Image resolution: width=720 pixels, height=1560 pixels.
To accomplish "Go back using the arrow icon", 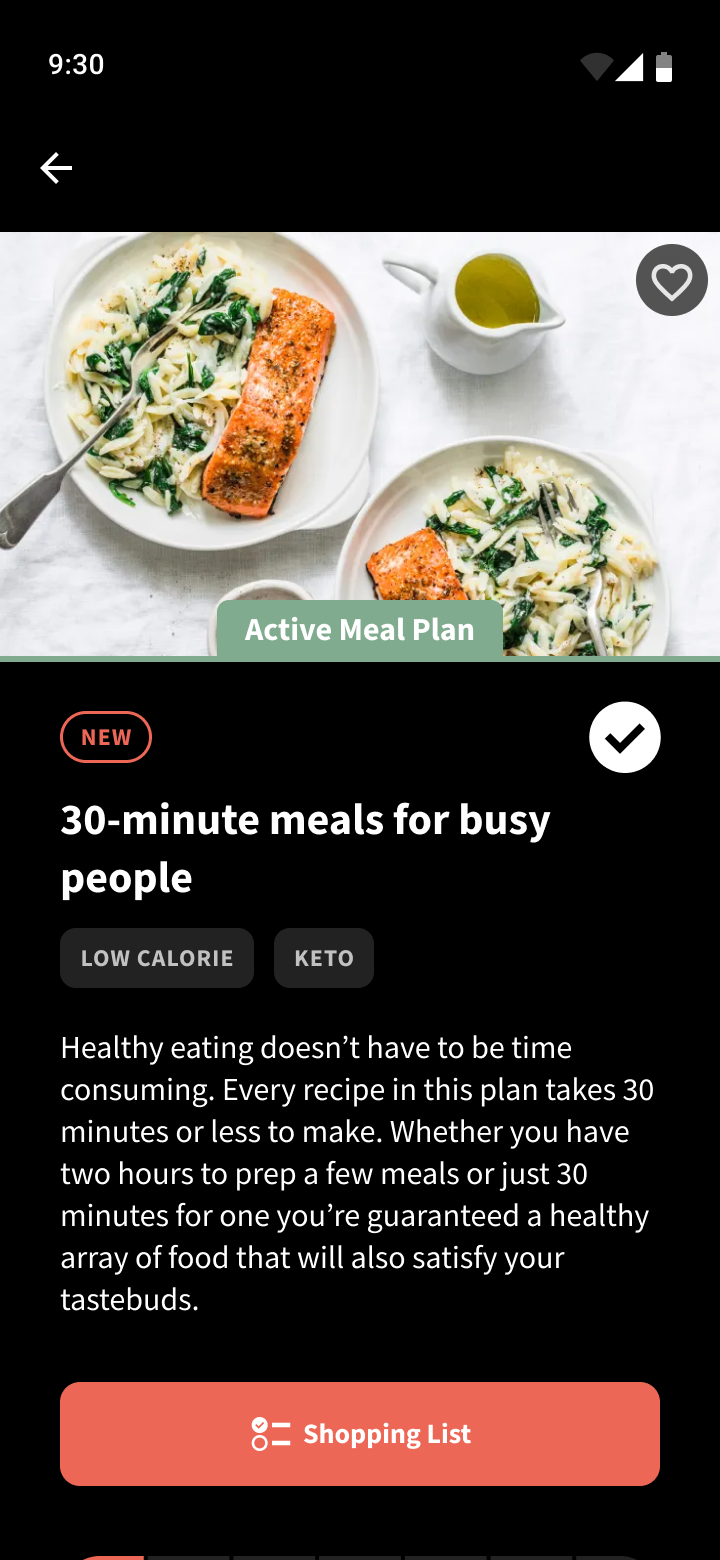I will click(x=56, y=168).
